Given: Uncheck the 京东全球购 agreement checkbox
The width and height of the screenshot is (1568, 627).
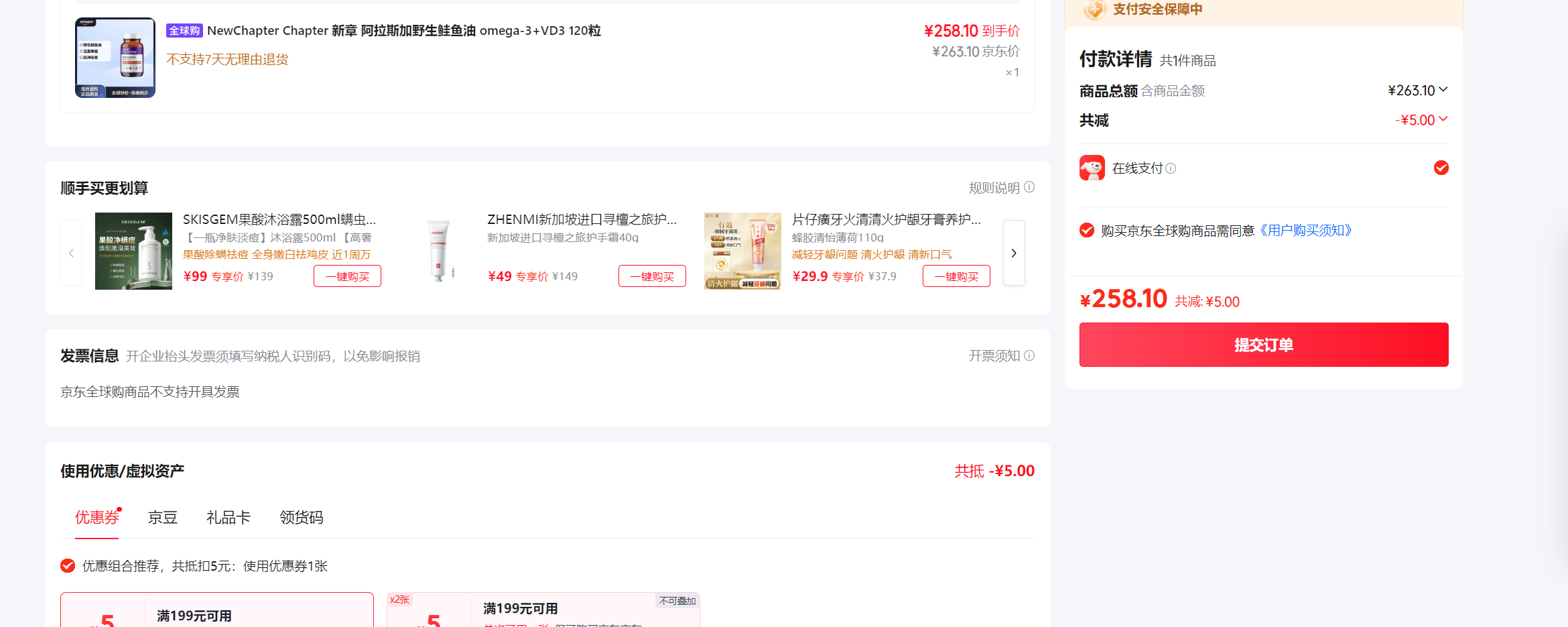Looking at the screenshot, I should [1087, 230].
